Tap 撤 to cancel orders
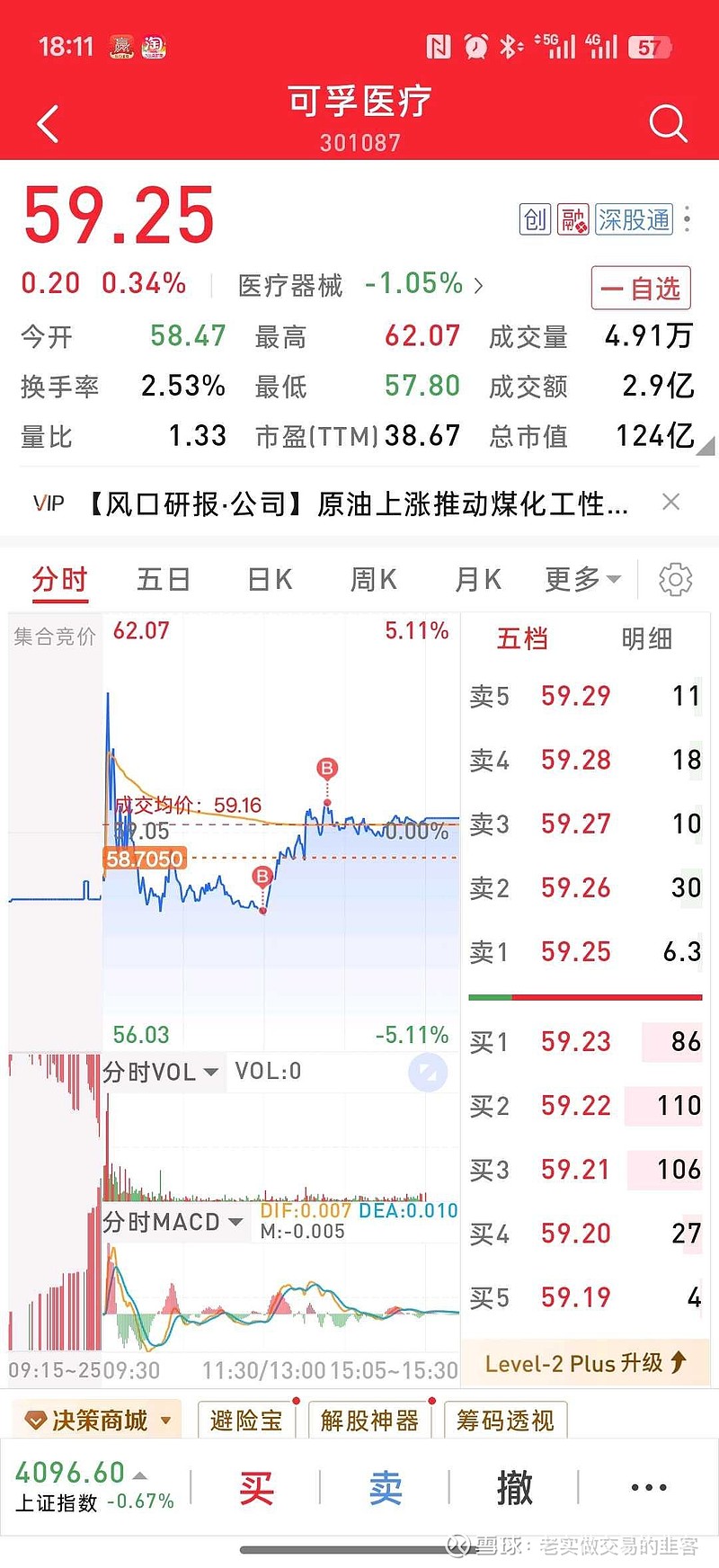 pos(514,1490)
